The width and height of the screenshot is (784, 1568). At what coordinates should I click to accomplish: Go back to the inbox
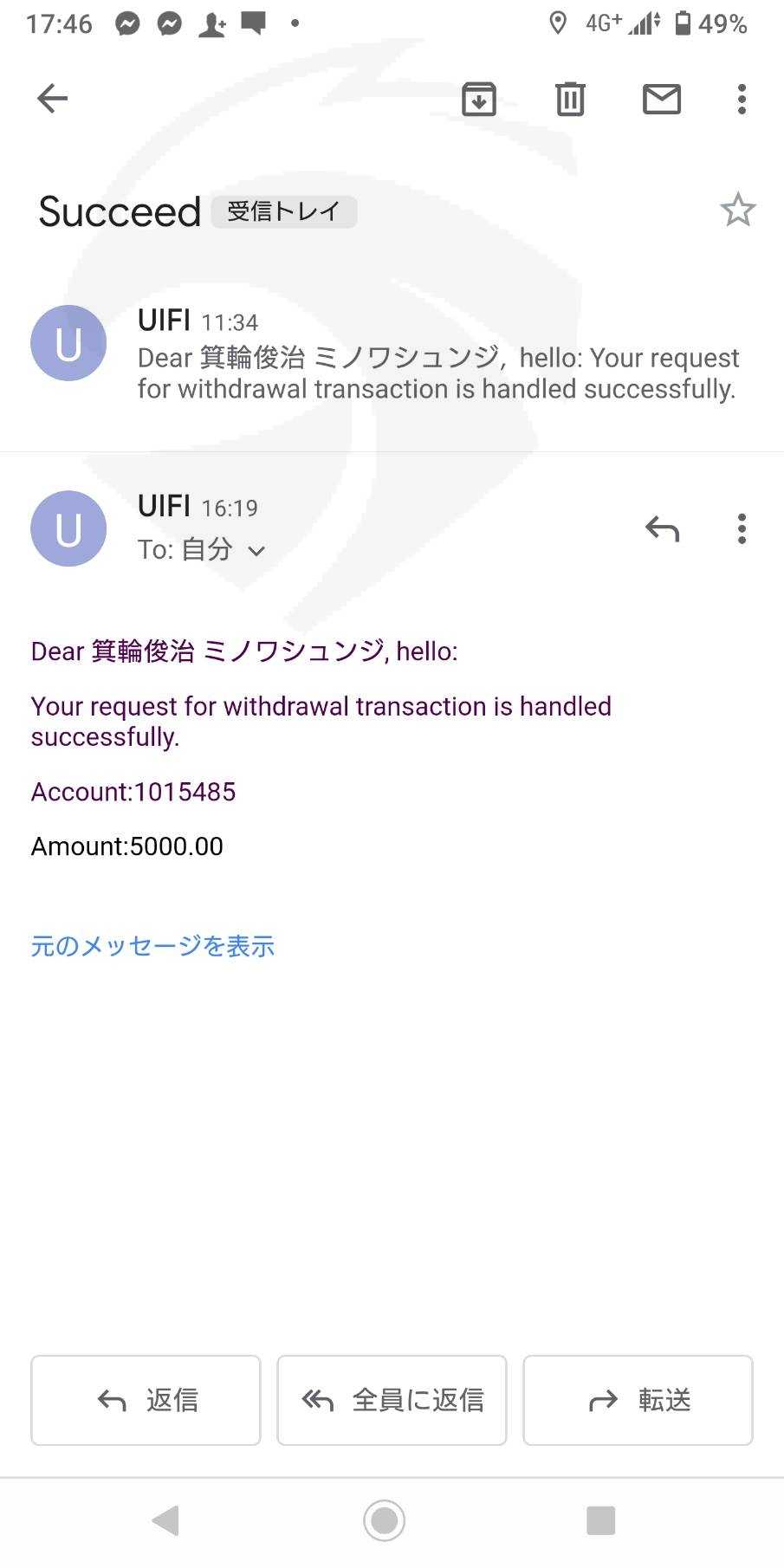(x=52, y=99)
